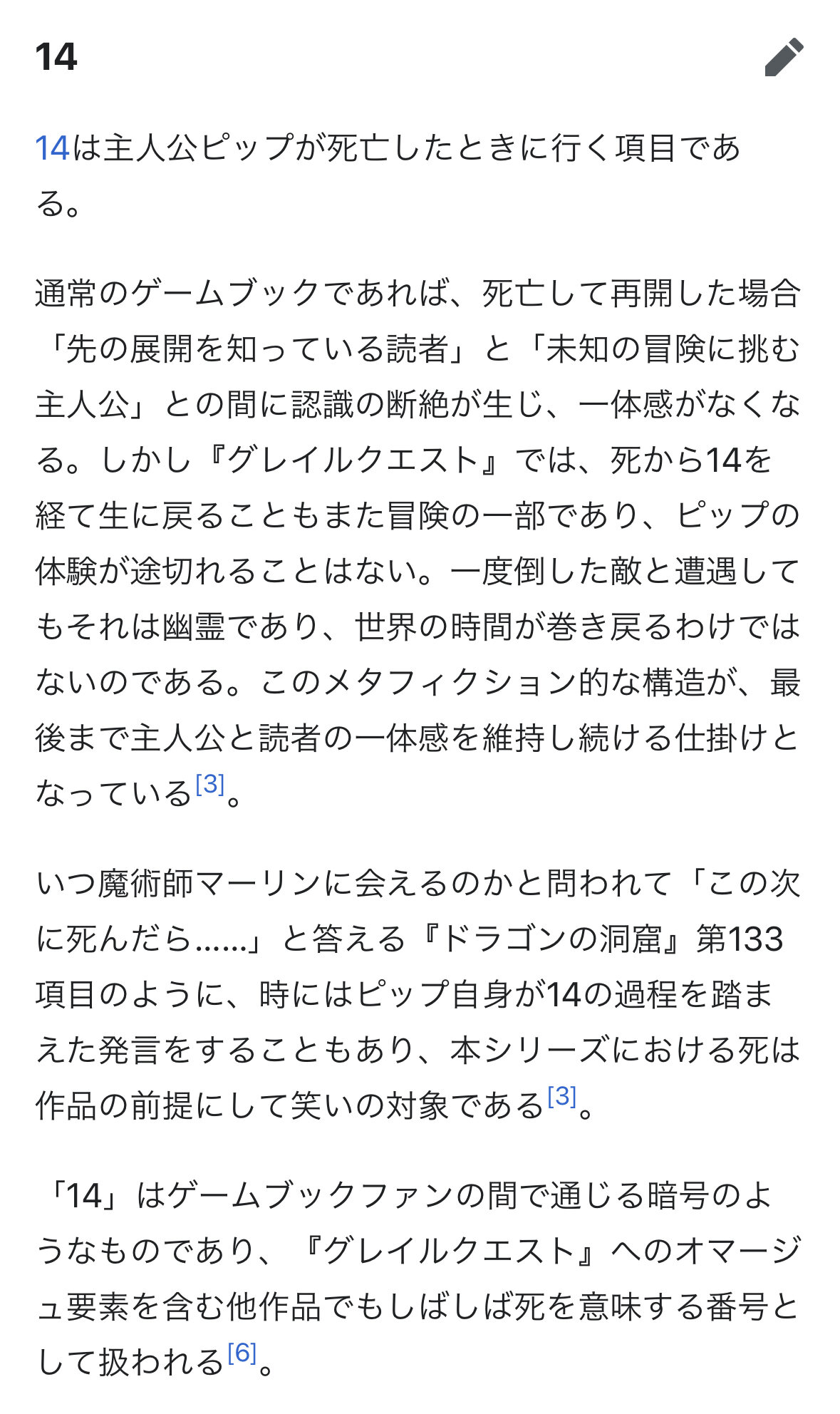Tap the pencil icon to edit section 14

point(784,57)
